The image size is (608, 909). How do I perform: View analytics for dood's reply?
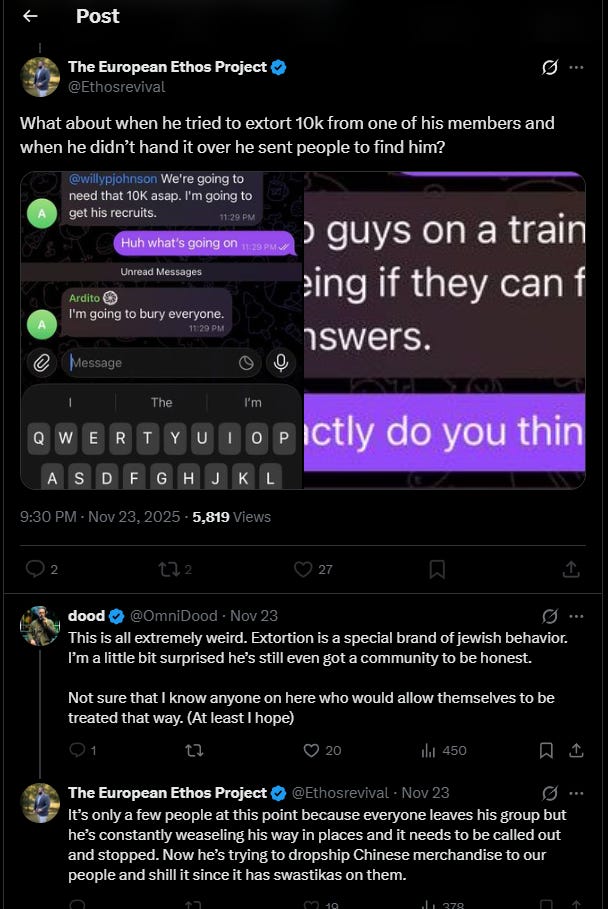coord(430,750)
